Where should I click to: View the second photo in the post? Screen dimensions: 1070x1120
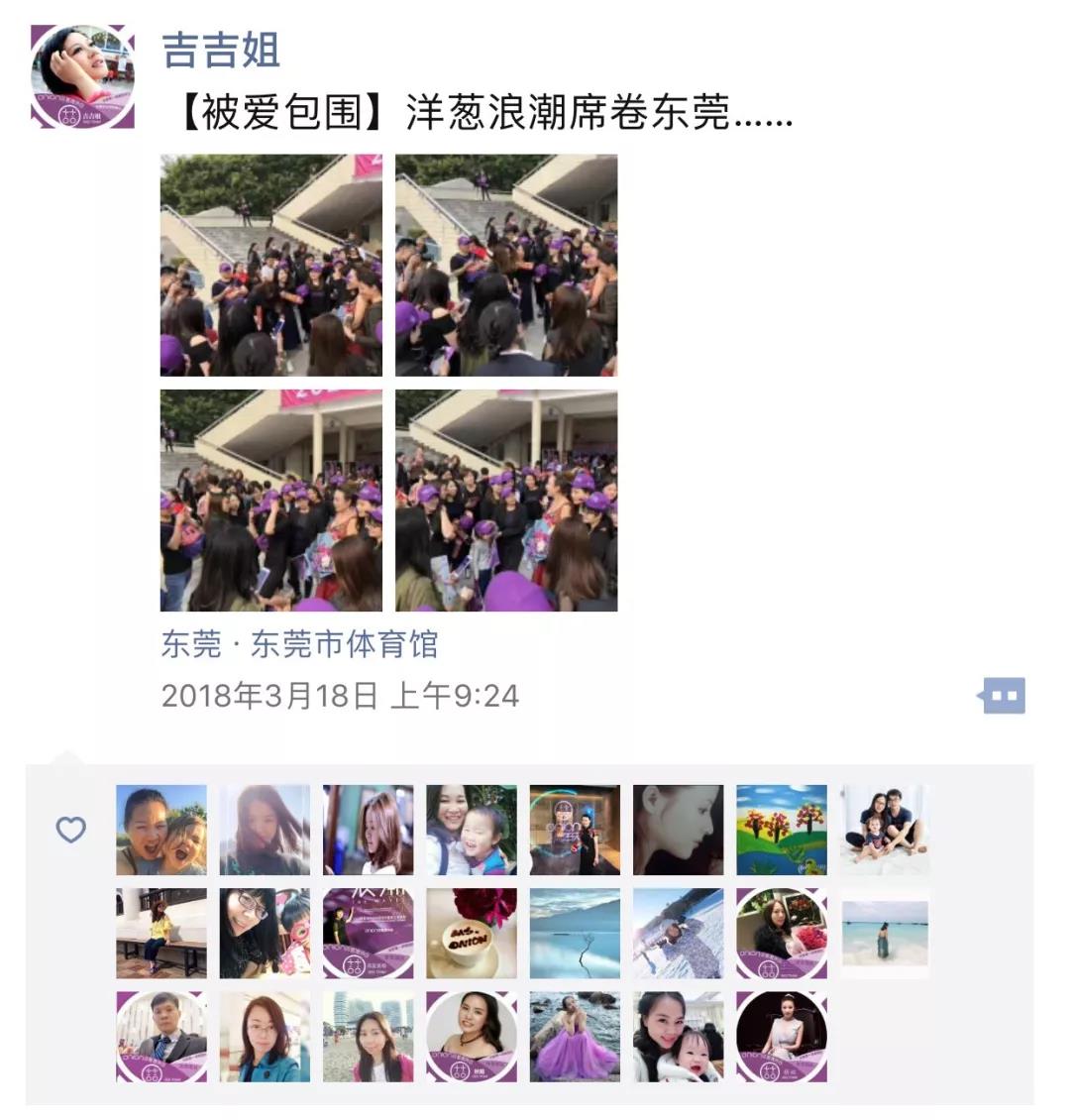(506, 266)
